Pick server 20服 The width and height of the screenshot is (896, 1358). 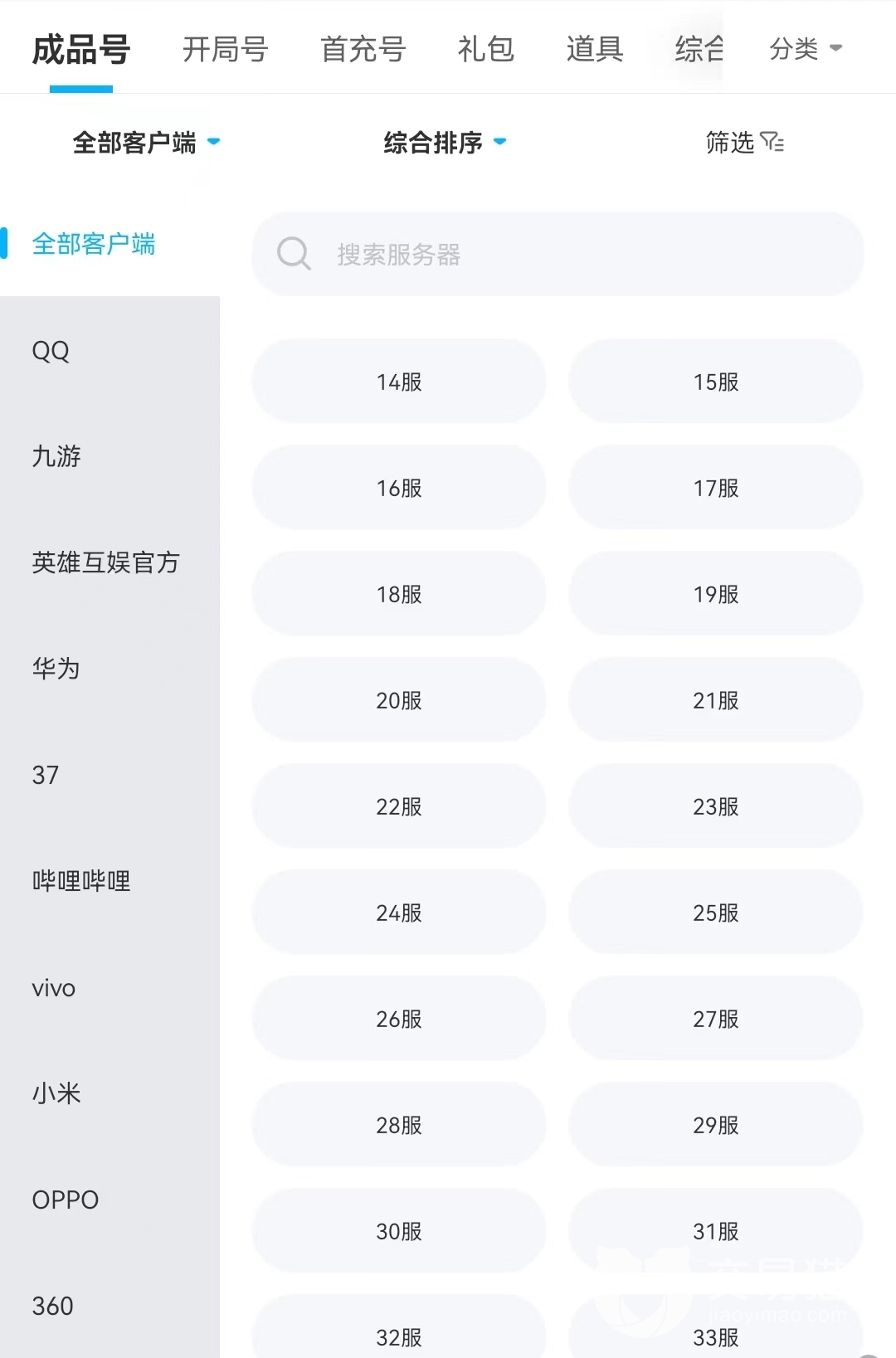tap(399, 700)
